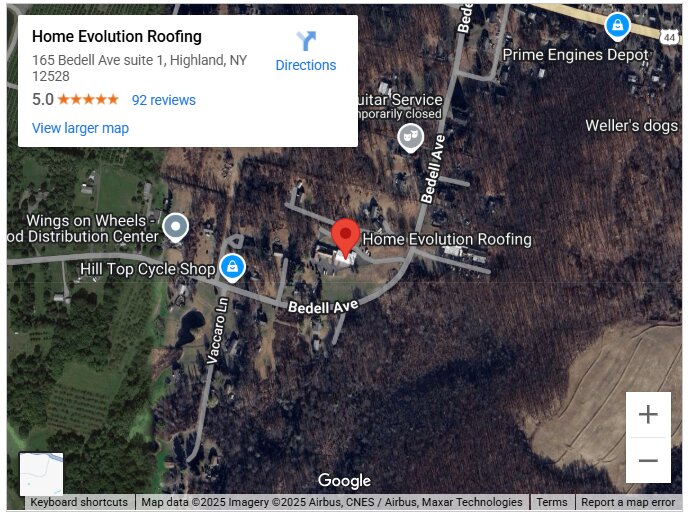
Task: Select the Wings on Wheels marker
Action: click(176, 228)
